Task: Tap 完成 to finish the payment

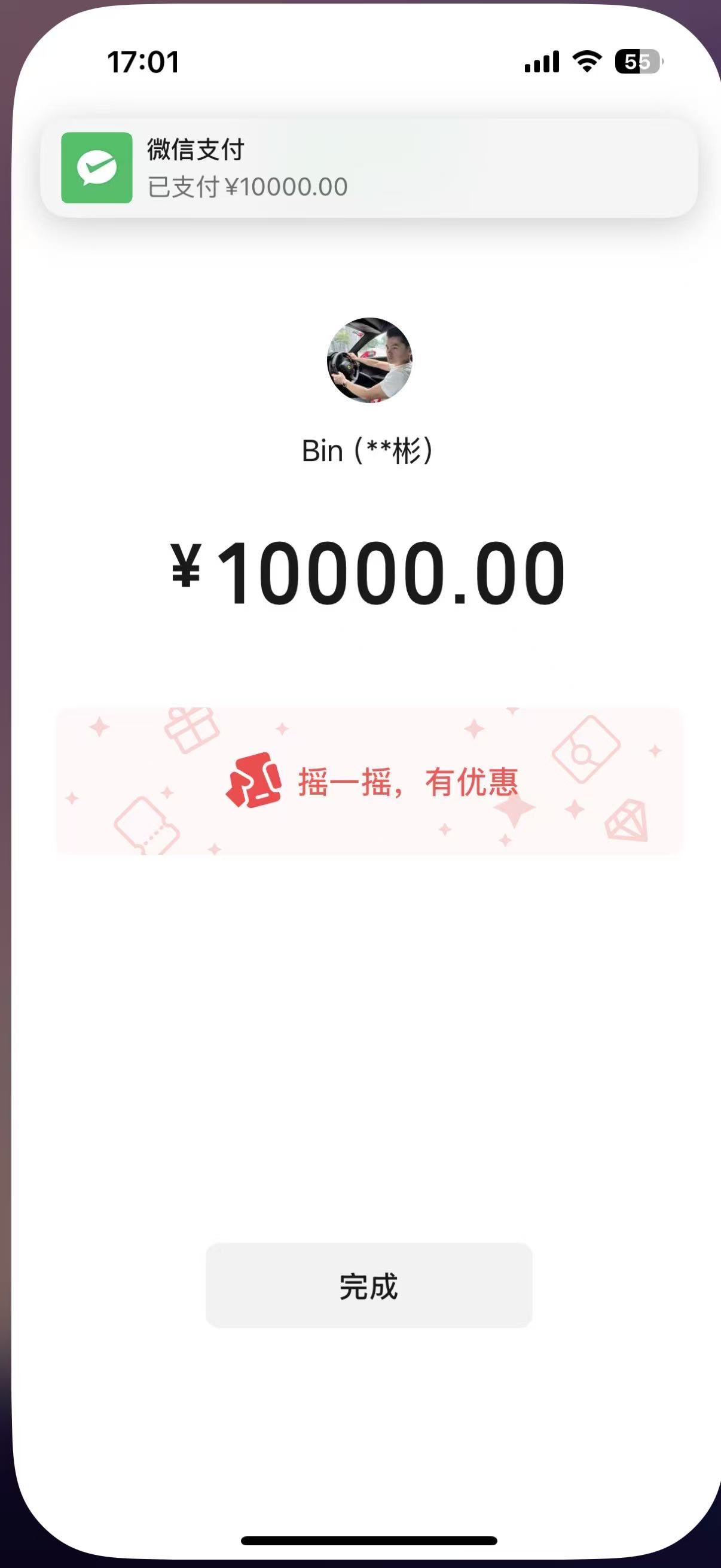Action: click(369, 1286)
